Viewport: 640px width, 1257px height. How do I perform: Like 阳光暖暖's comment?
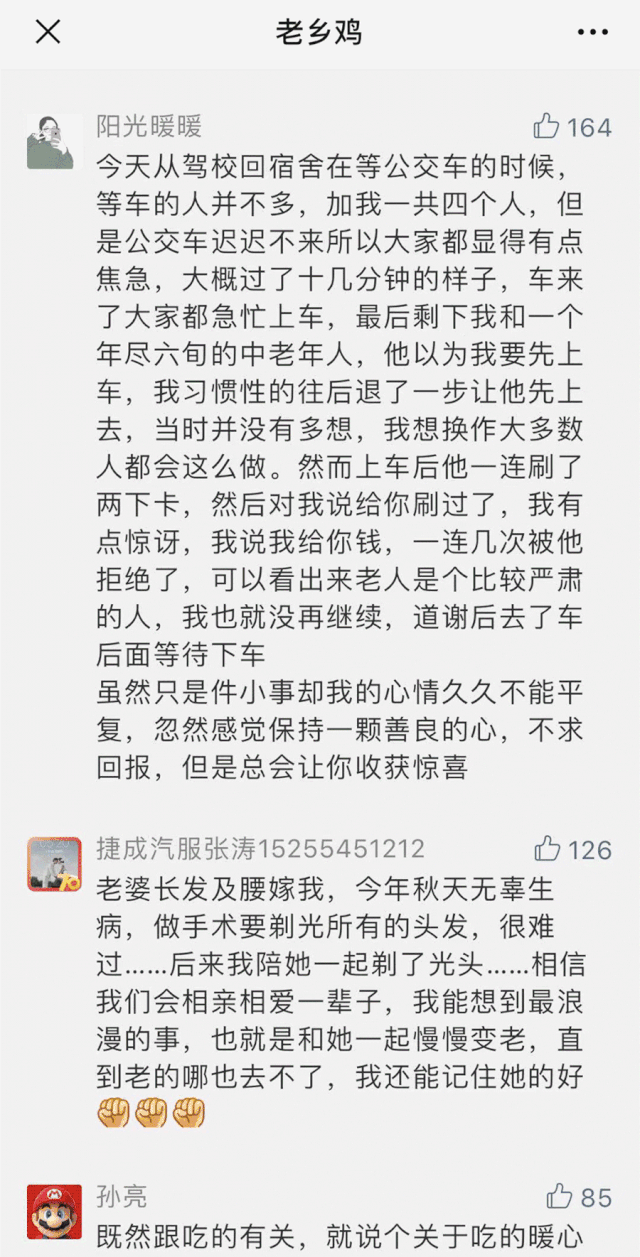tap(547, 127)
